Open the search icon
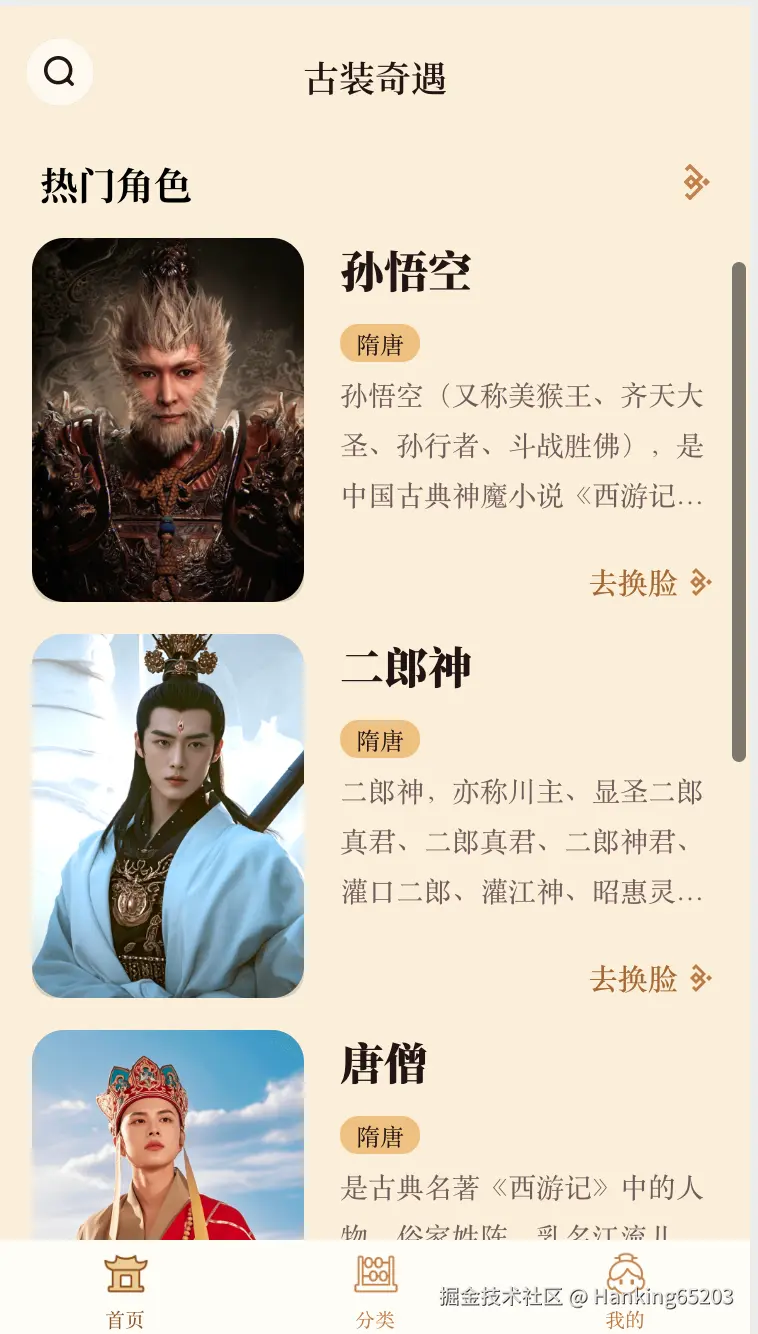 point(60,72)
